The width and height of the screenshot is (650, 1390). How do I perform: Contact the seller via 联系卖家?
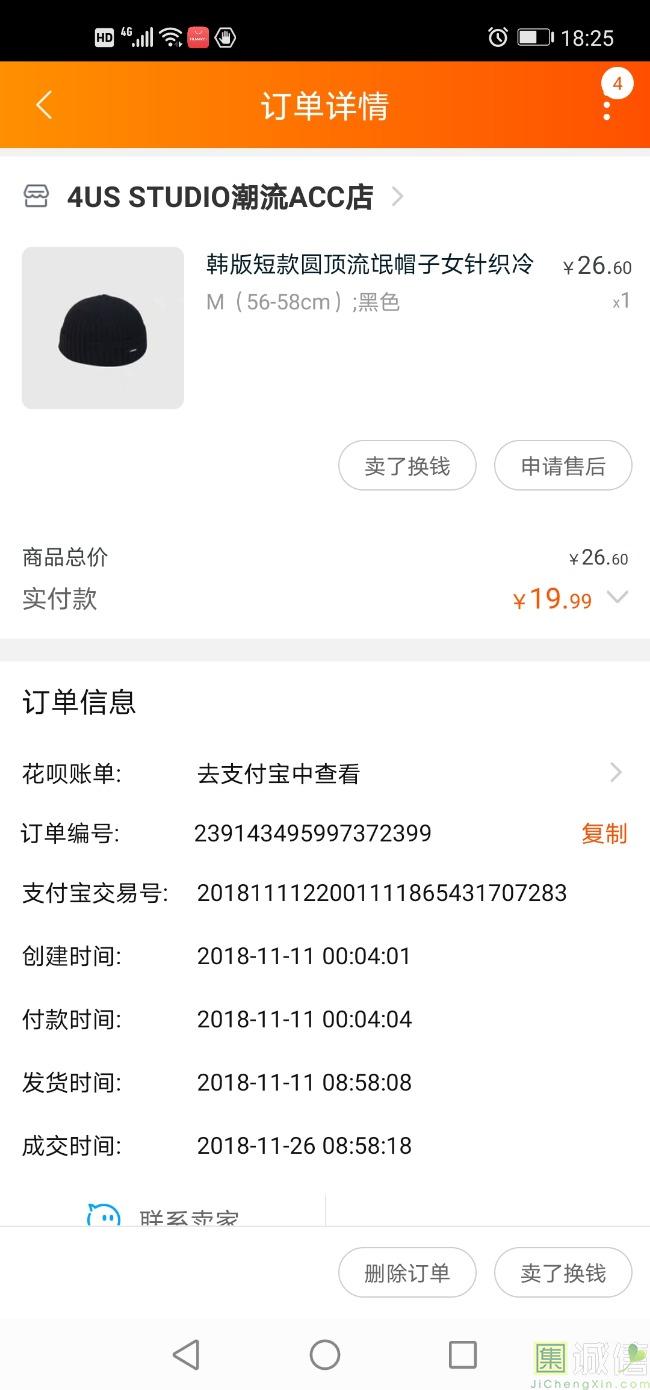pyautogui.click(x=165, y=1215)
